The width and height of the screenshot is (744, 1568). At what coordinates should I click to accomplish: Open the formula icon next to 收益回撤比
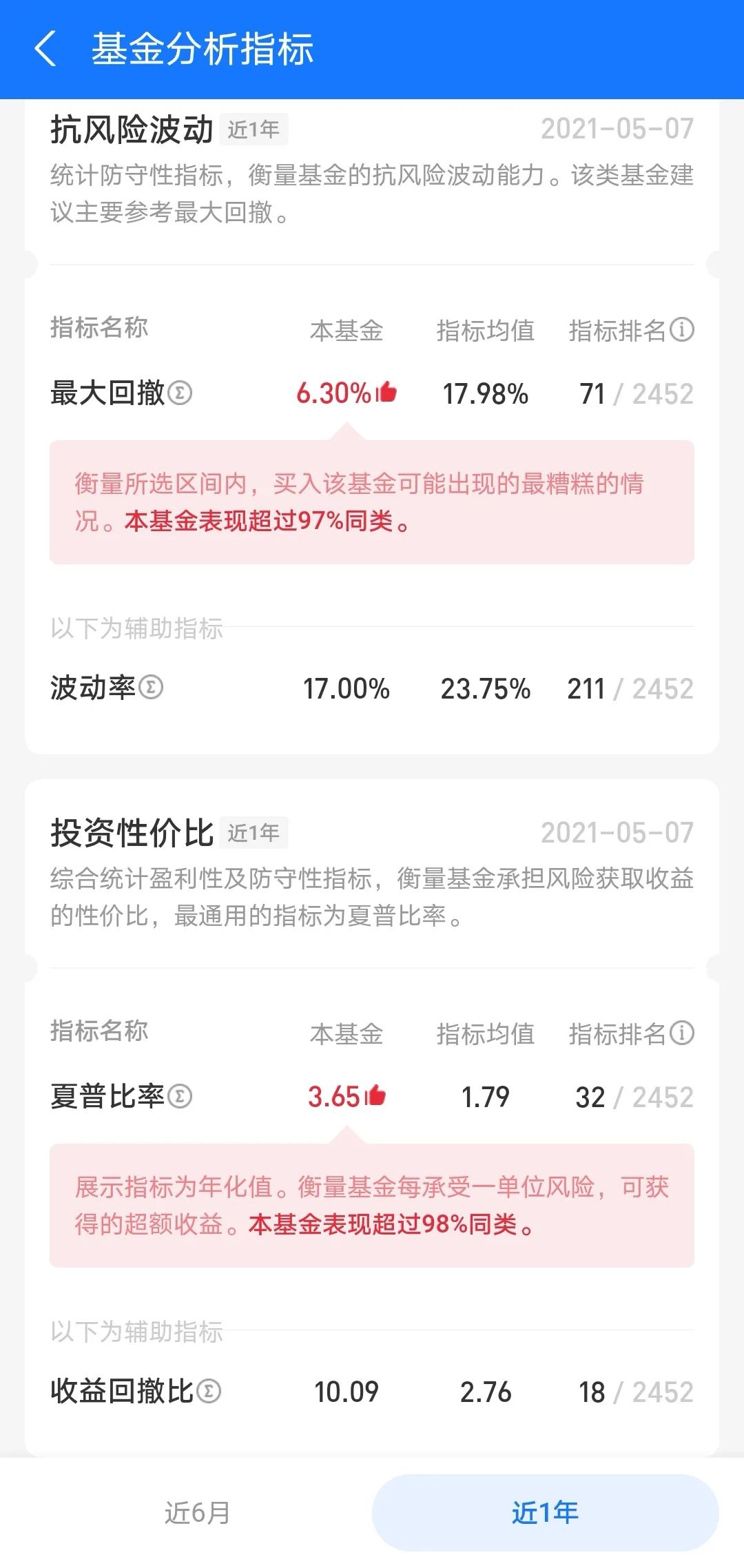209,1391
